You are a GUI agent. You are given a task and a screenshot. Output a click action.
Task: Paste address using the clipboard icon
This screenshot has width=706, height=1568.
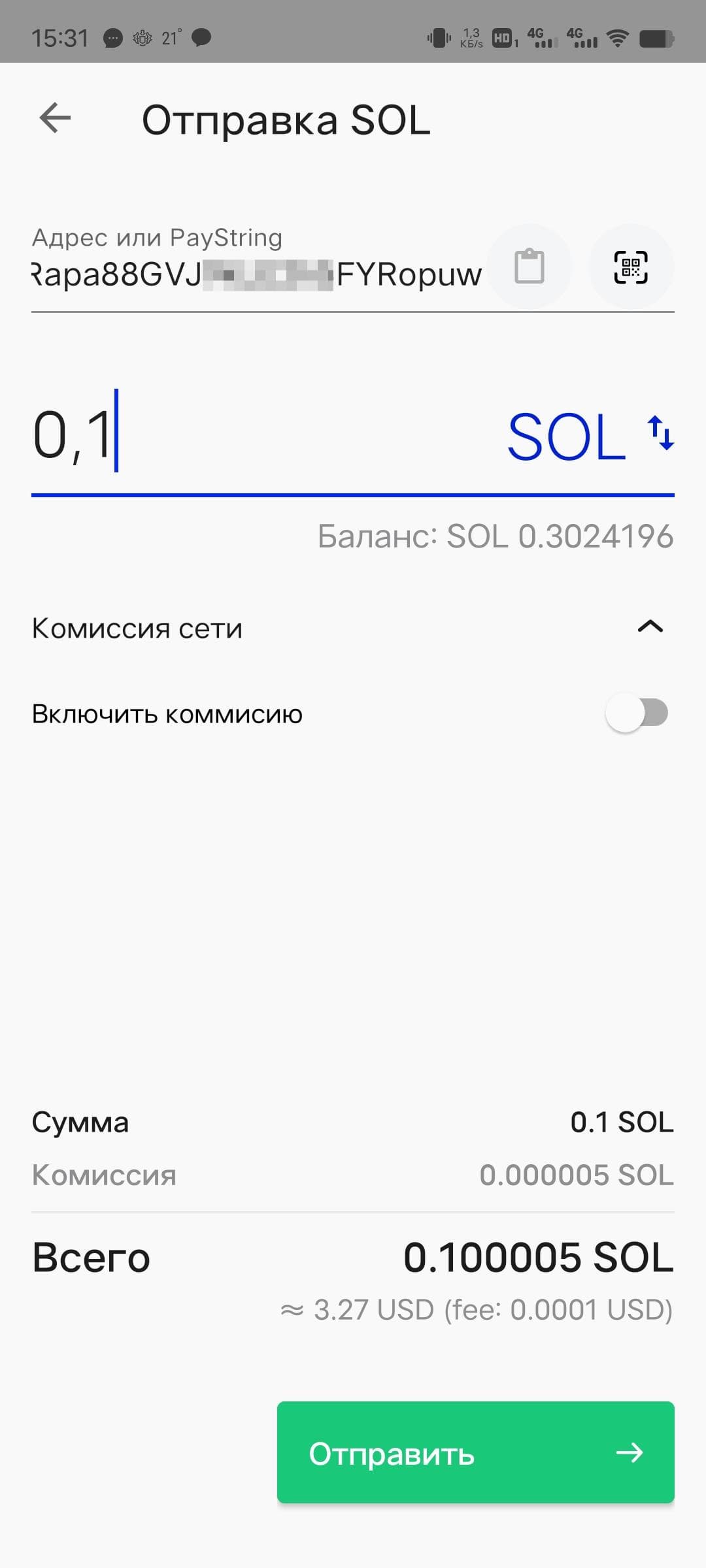pyautogui.click(x=529, y=267)
